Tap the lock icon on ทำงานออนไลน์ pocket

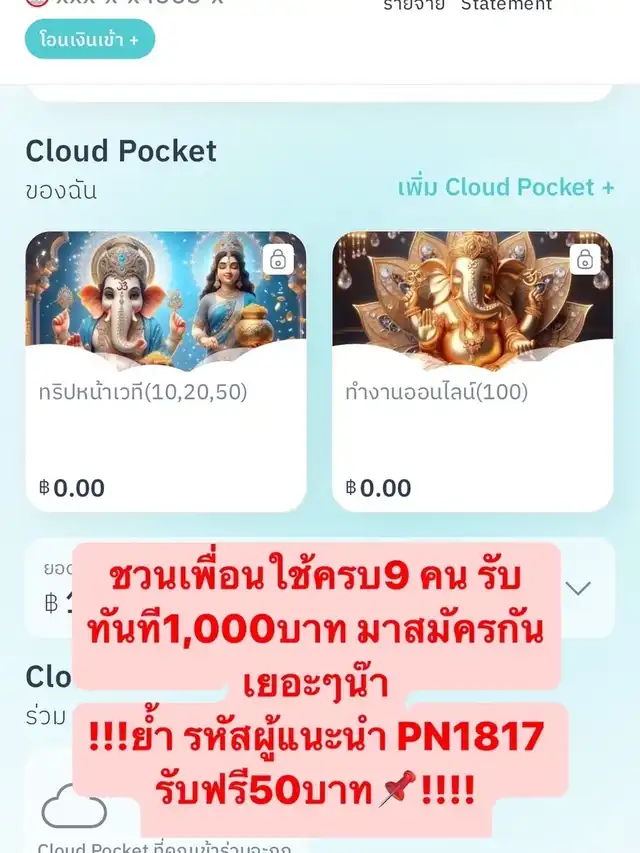pyautogui.click(x=584, y=259)
